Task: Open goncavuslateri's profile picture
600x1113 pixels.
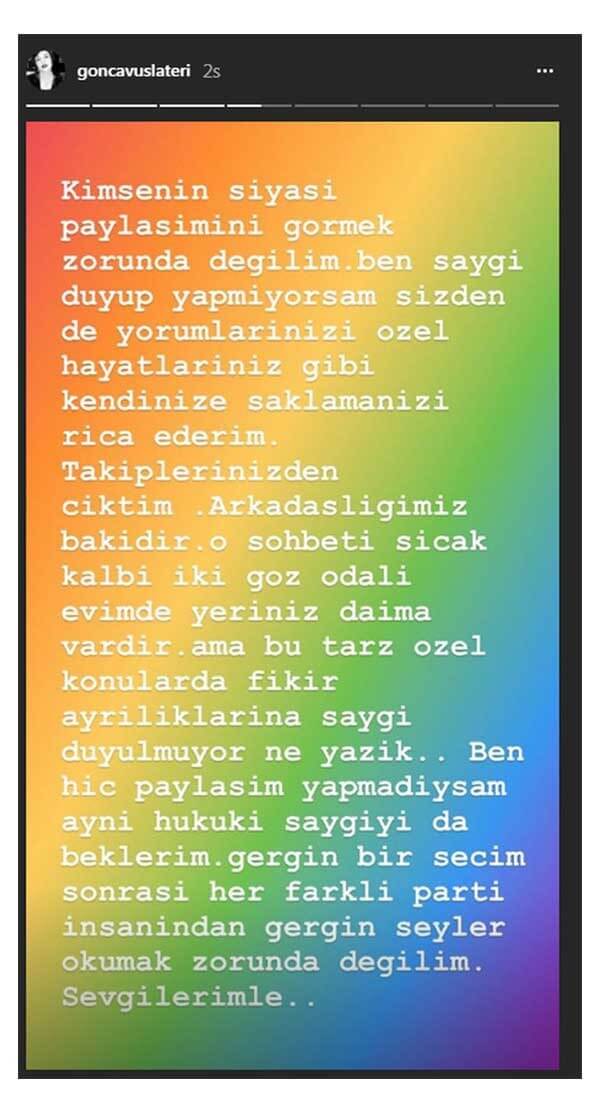Action: click(45, 72)
